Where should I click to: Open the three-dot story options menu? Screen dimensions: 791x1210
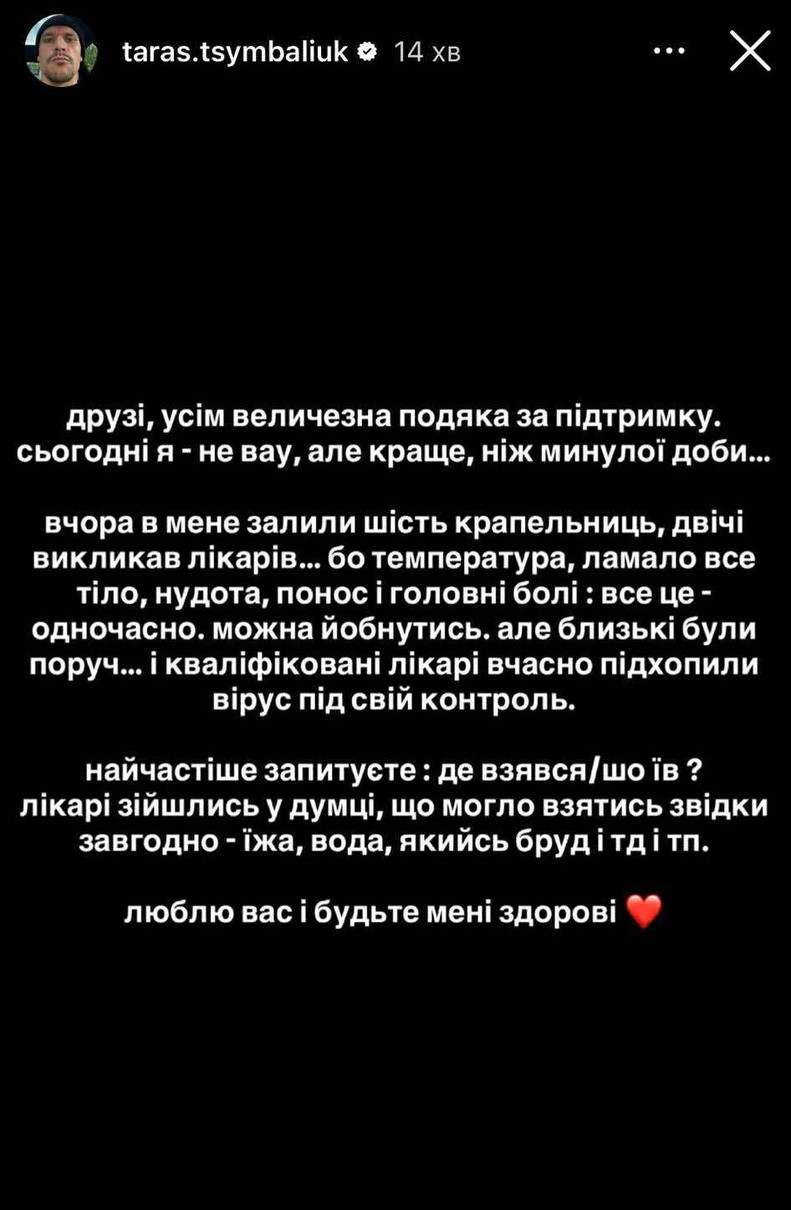point(669,50)
